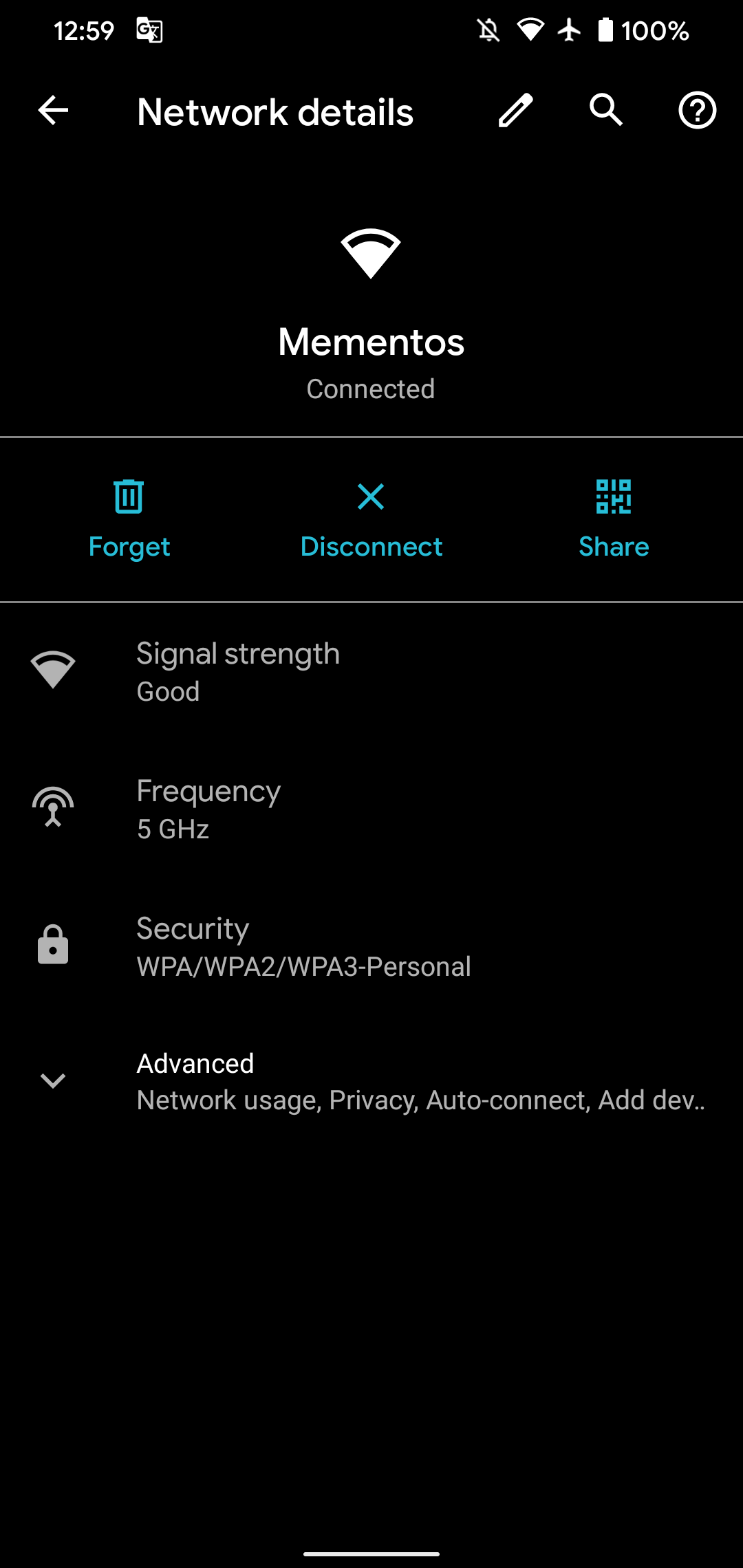Tap the back arrow to leave Network details
Image resolution: width=743 pixels, height=1568 pixels.
(52, 111)
